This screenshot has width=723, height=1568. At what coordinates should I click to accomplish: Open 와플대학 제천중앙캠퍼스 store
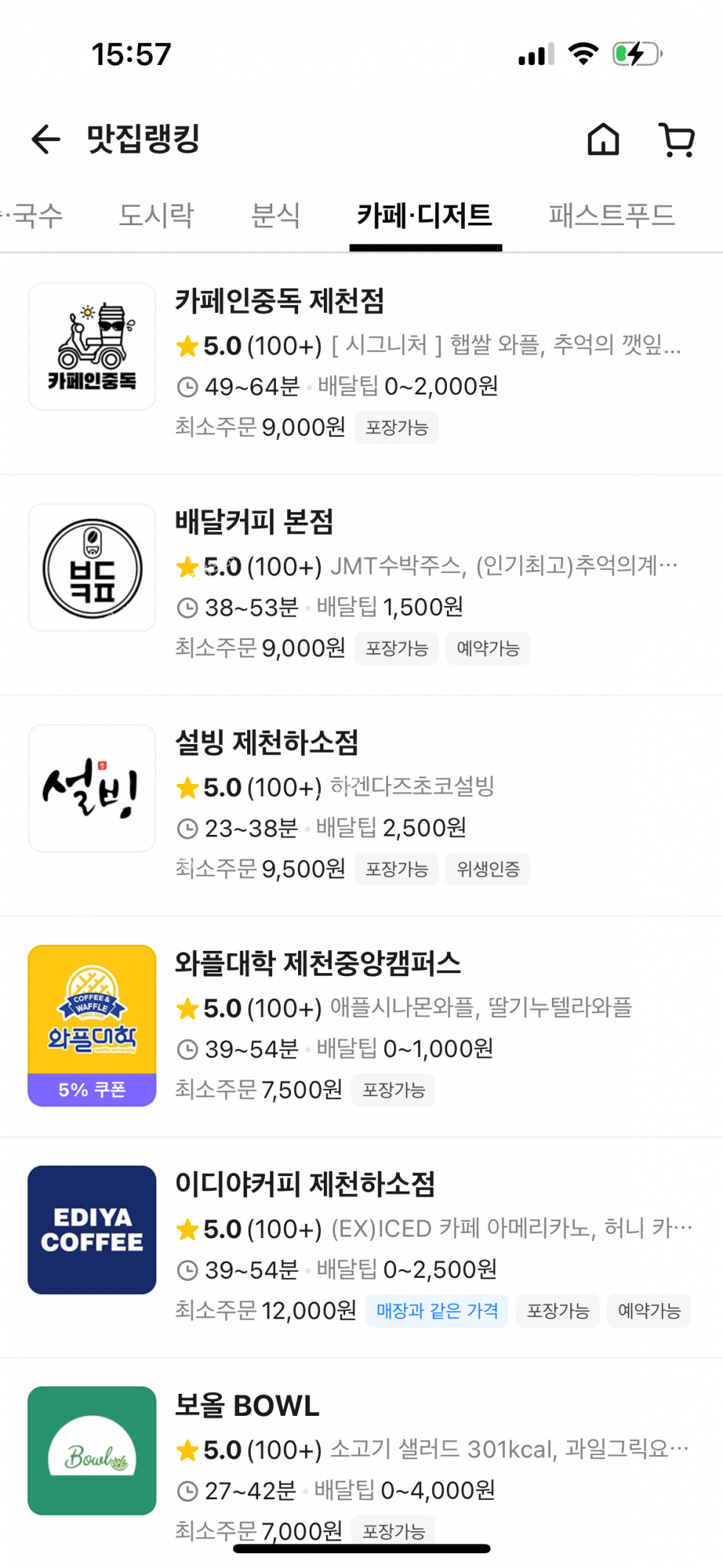click(361, 1026)
